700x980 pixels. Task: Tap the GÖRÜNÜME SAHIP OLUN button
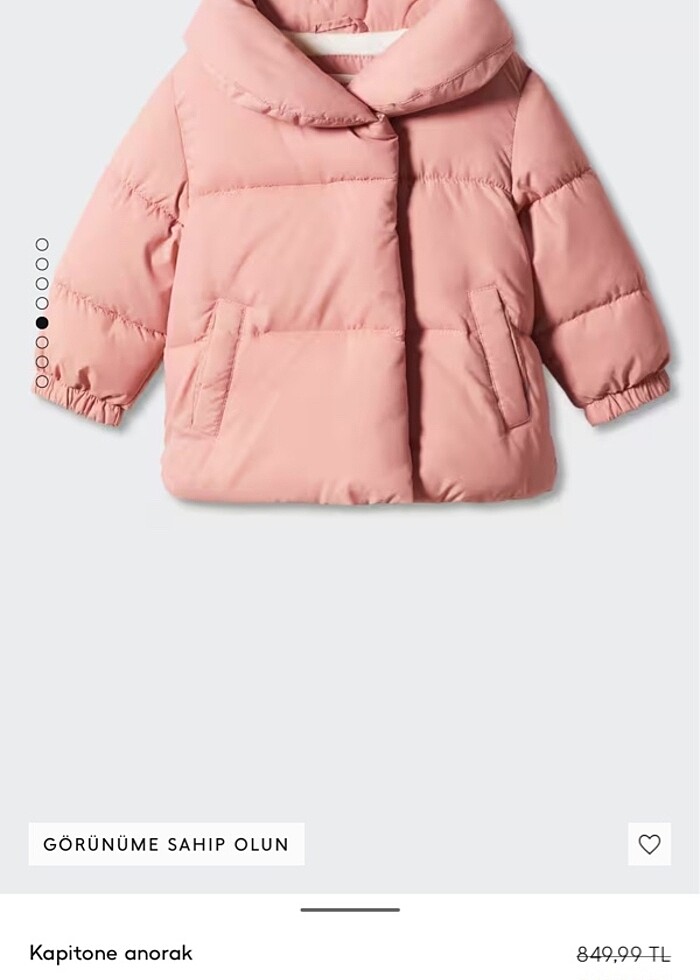point(166,844)
